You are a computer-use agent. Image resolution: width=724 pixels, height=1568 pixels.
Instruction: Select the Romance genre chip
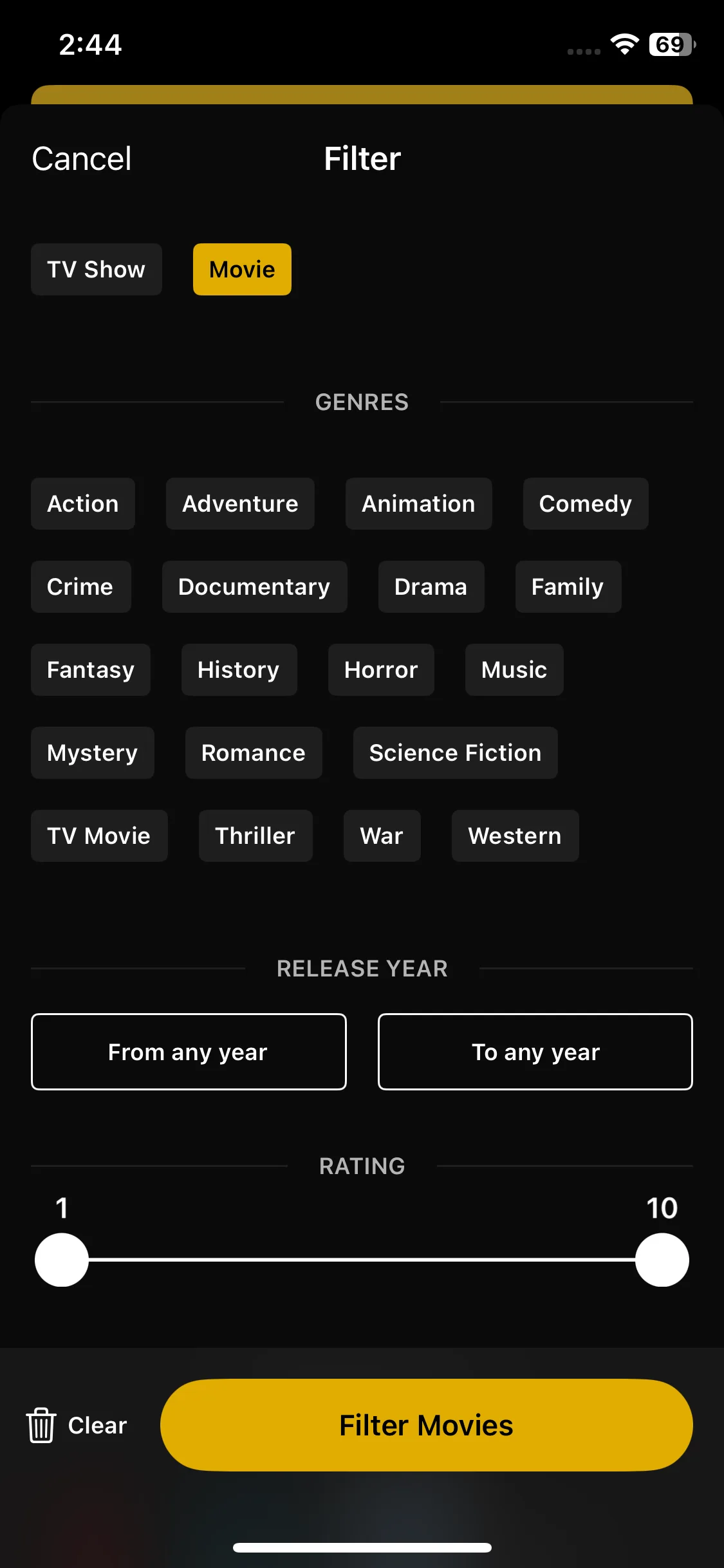(x=254, y=752)
